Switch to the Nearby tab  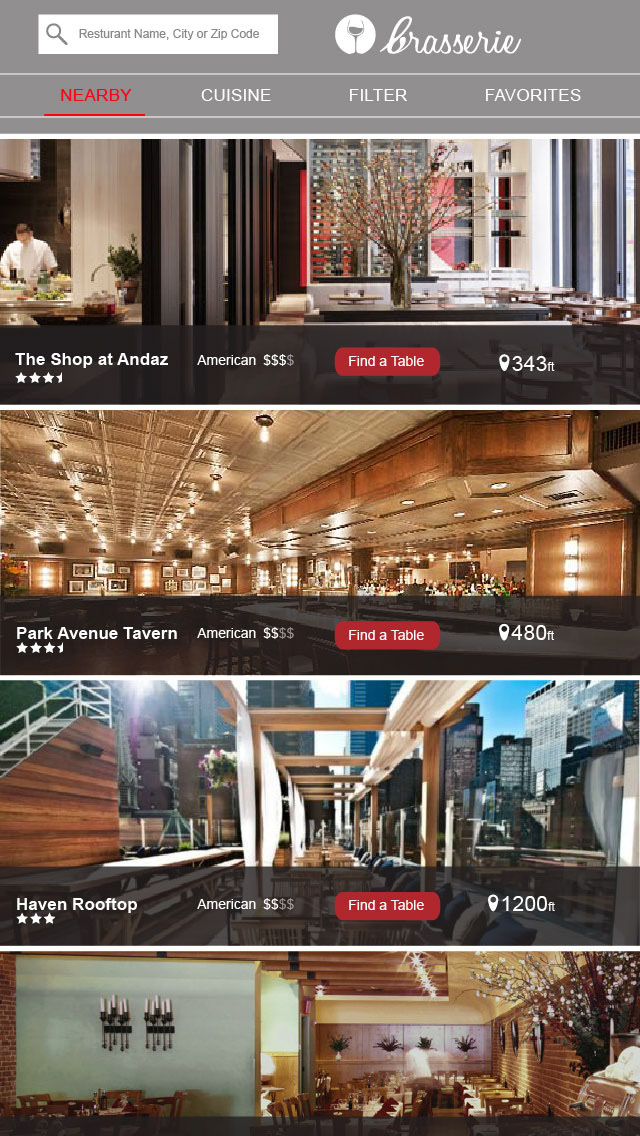click(95, 96)
